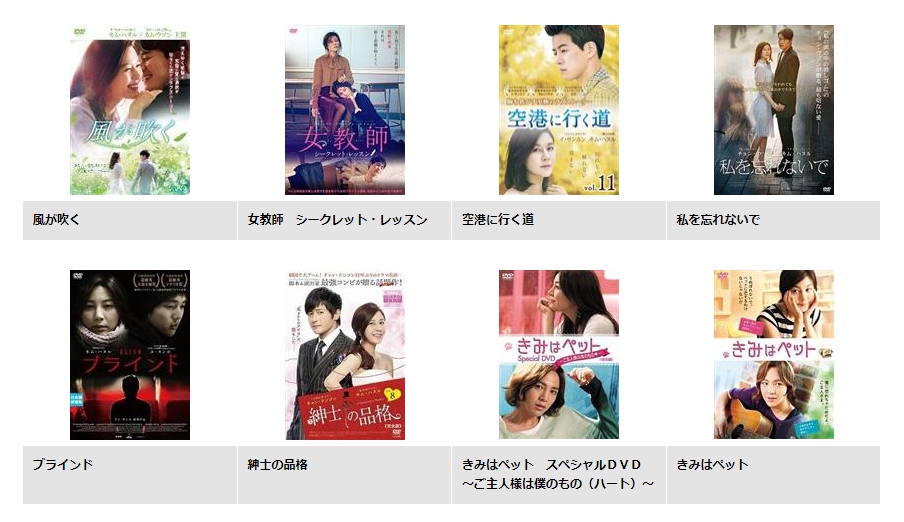Tap the ブラインド DVD cover

point(130,354)
